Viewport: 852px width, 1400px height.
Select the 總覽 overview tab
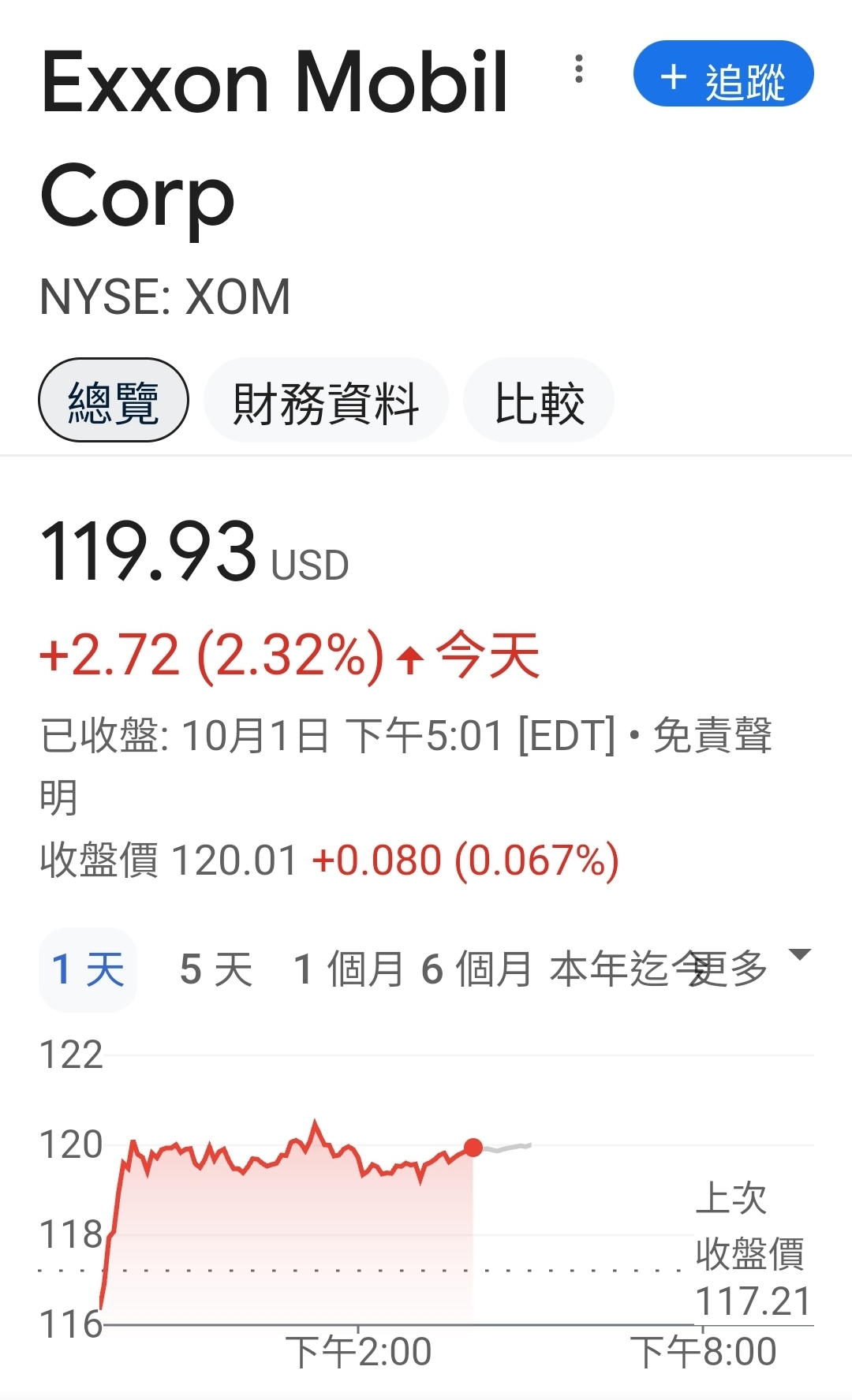coord(114,400)
